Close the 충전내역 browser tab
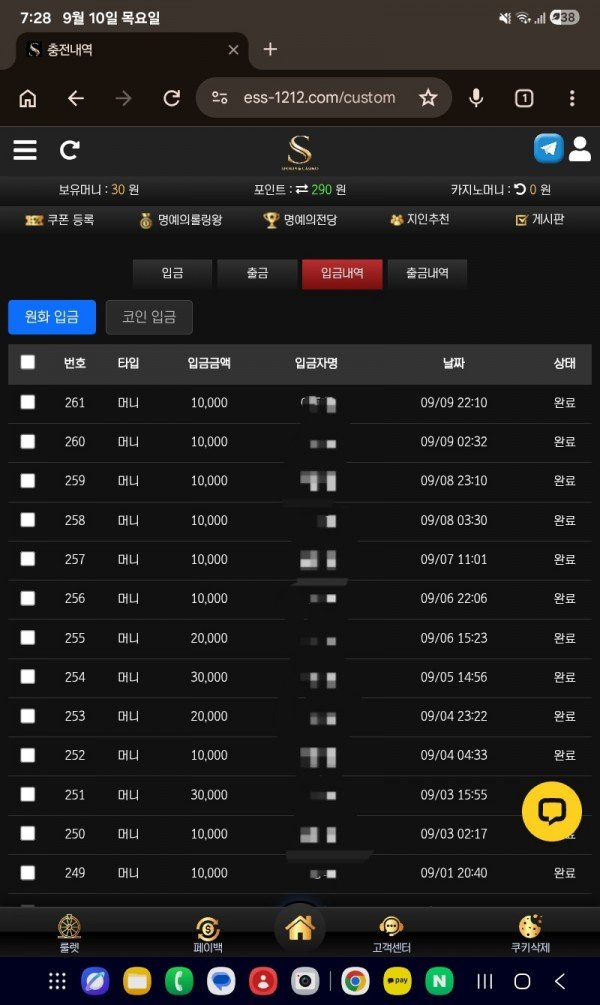Viewport: 600px width, 1005px height. click(233, 50)
